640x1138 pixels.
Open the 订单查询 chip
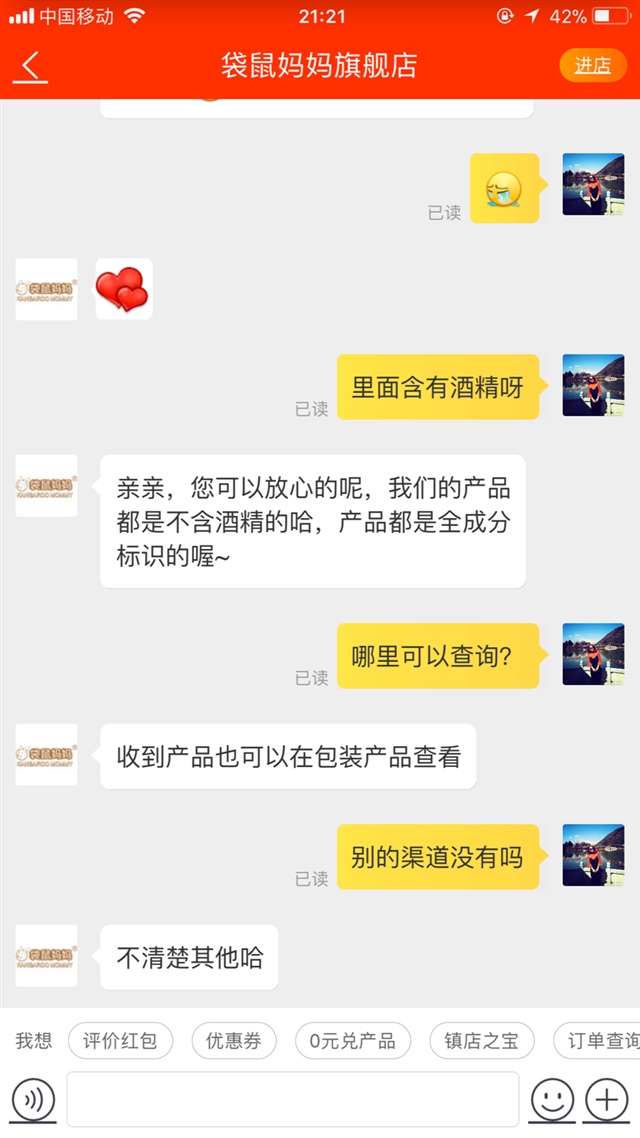click(x=600, y=1041)
